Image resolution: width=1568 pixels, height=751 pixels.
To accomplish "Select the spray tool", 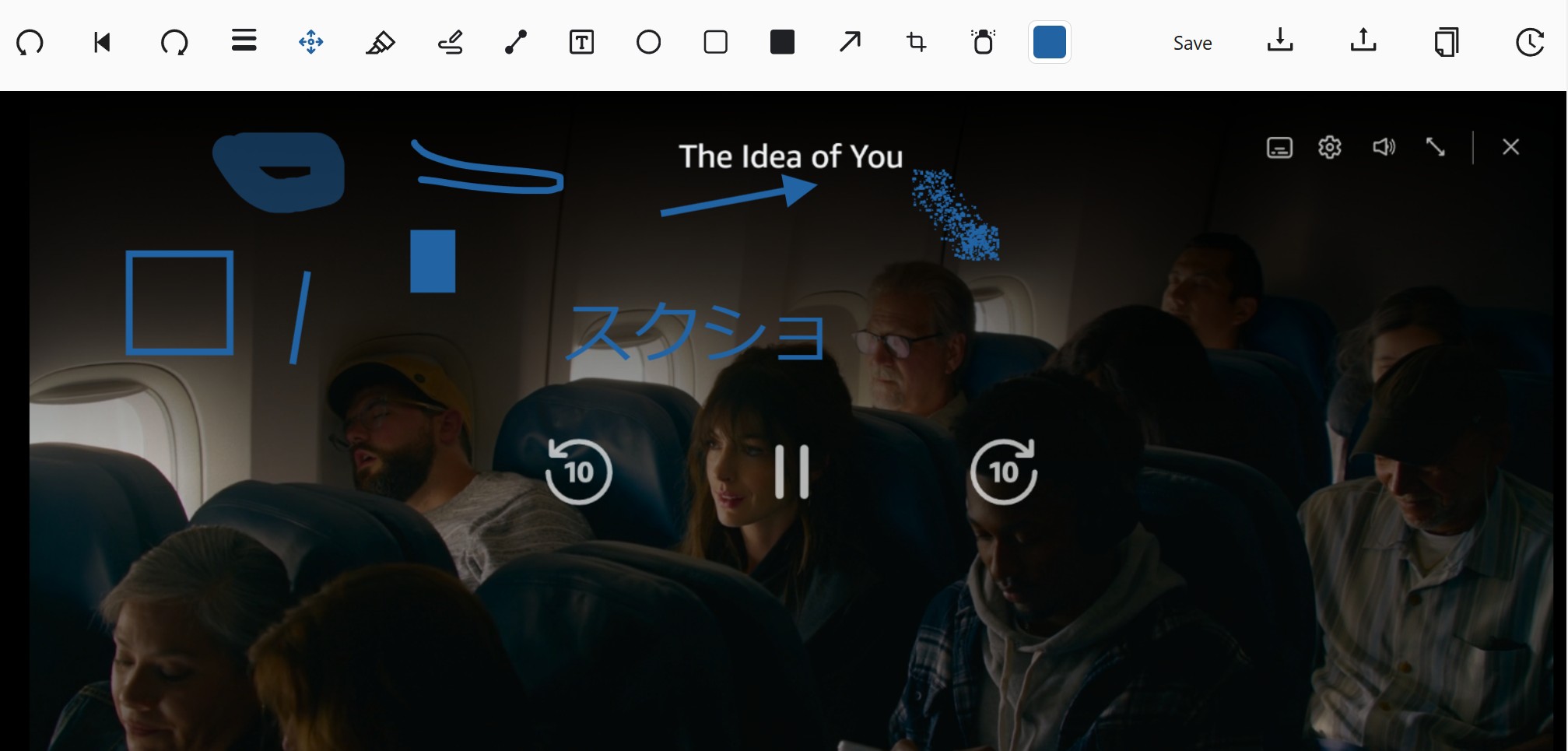I will (x=983, y=42).
